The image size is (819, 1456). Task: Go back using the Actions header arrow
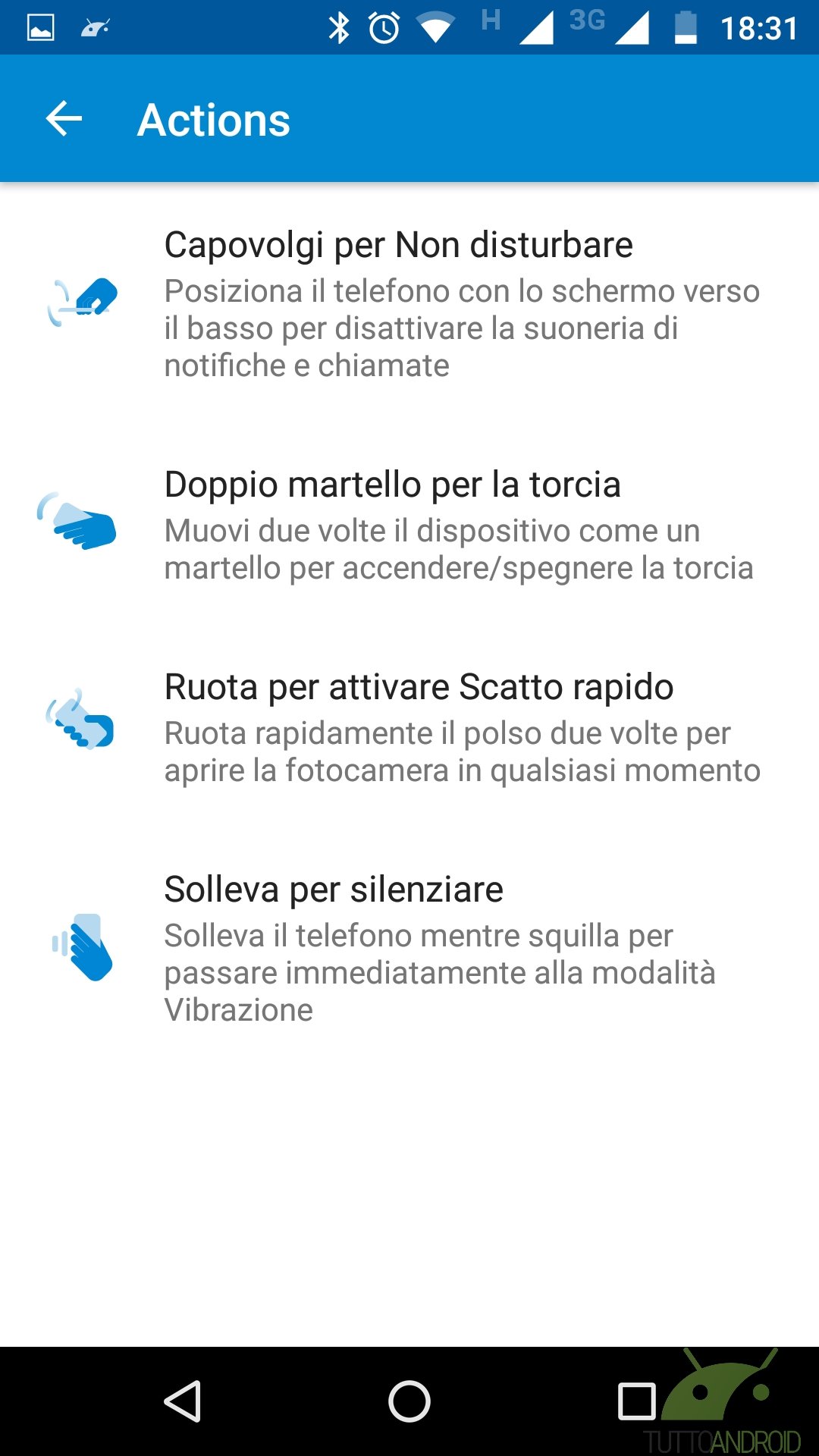point(64,119)
